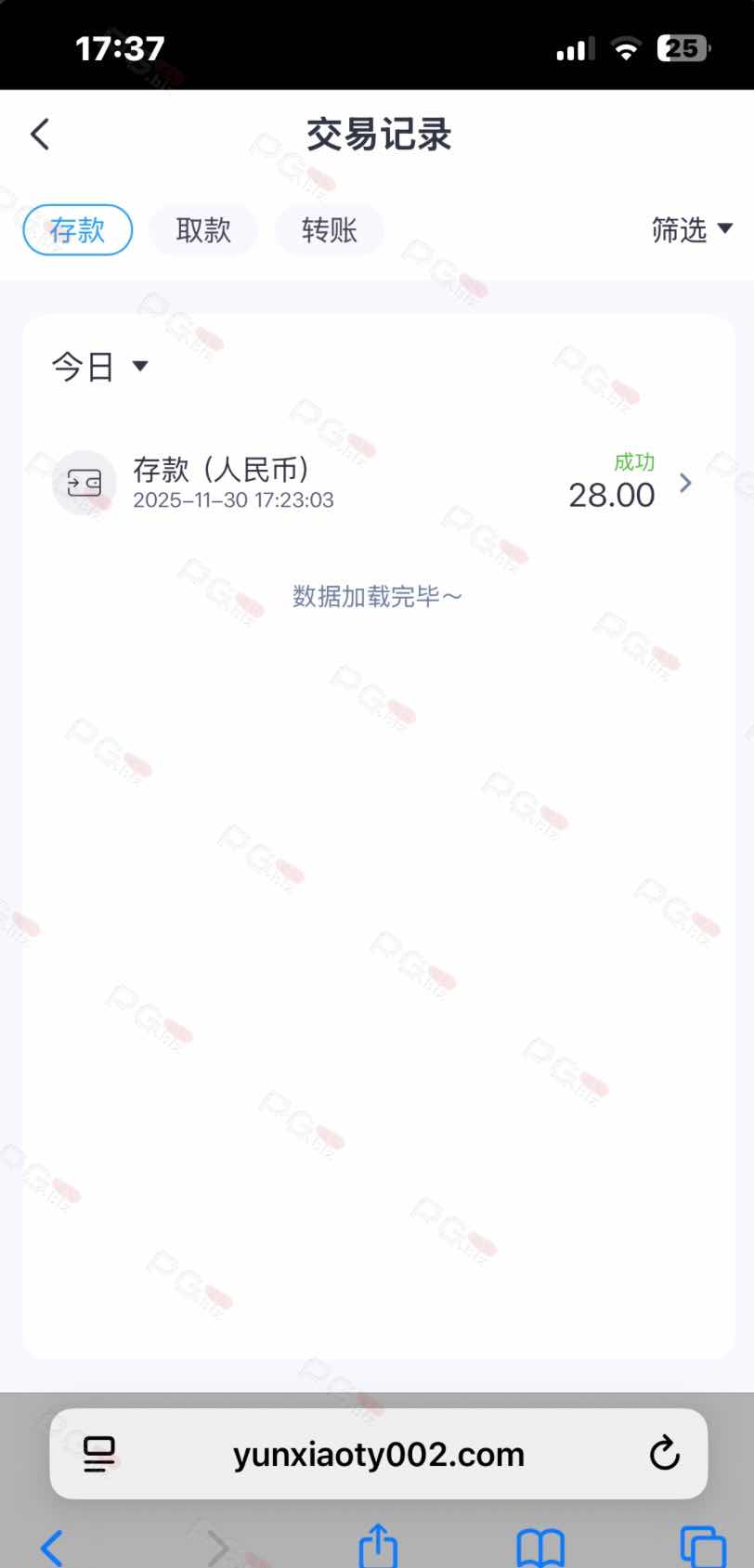Switch to the 取款 tab
Viewport: 754px width, 1568px height.
pos(203,229)
